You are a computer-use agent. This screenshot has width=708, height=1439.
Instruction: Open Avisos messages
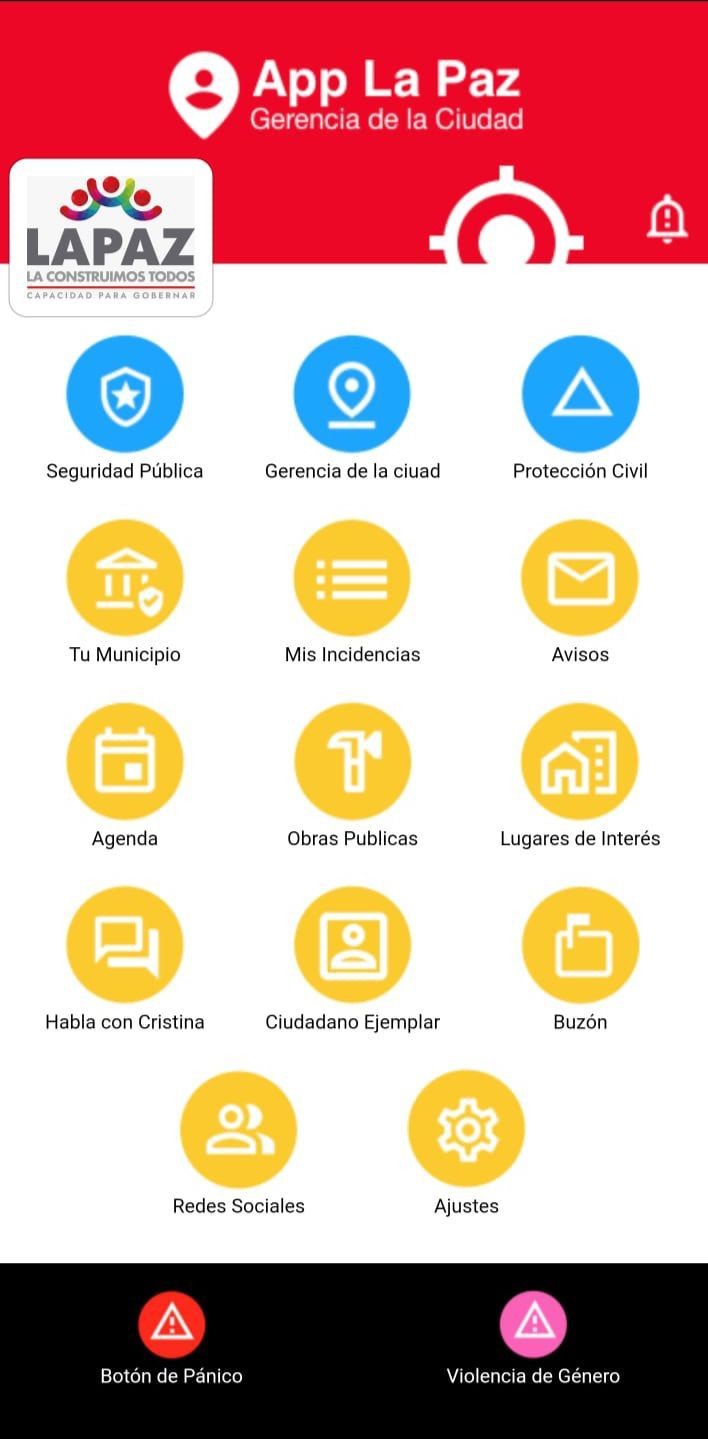click(x=580, y=578)
